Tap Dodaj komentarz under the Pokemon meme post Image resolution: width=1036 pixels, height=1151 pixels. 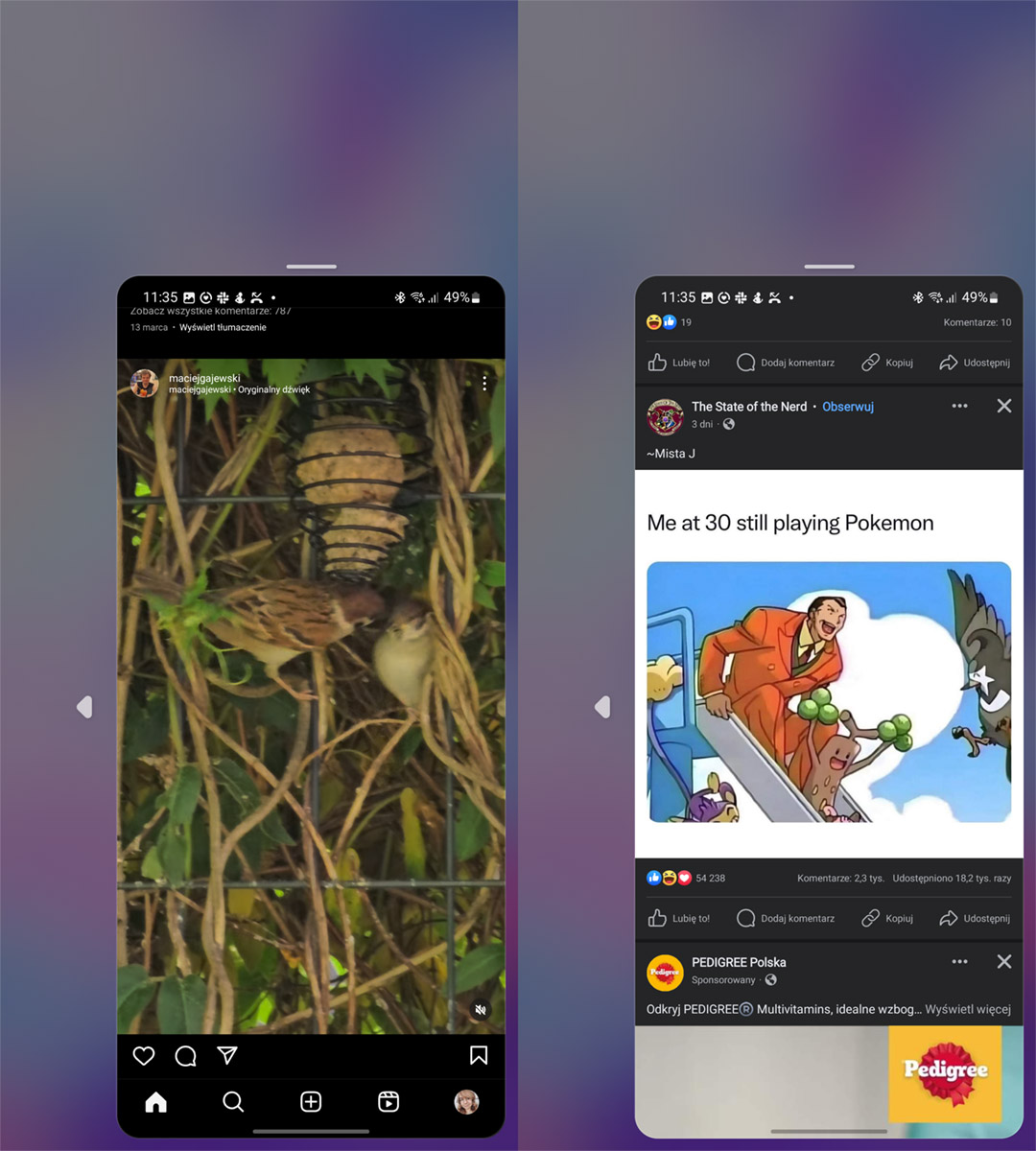(x=786, y=918)
